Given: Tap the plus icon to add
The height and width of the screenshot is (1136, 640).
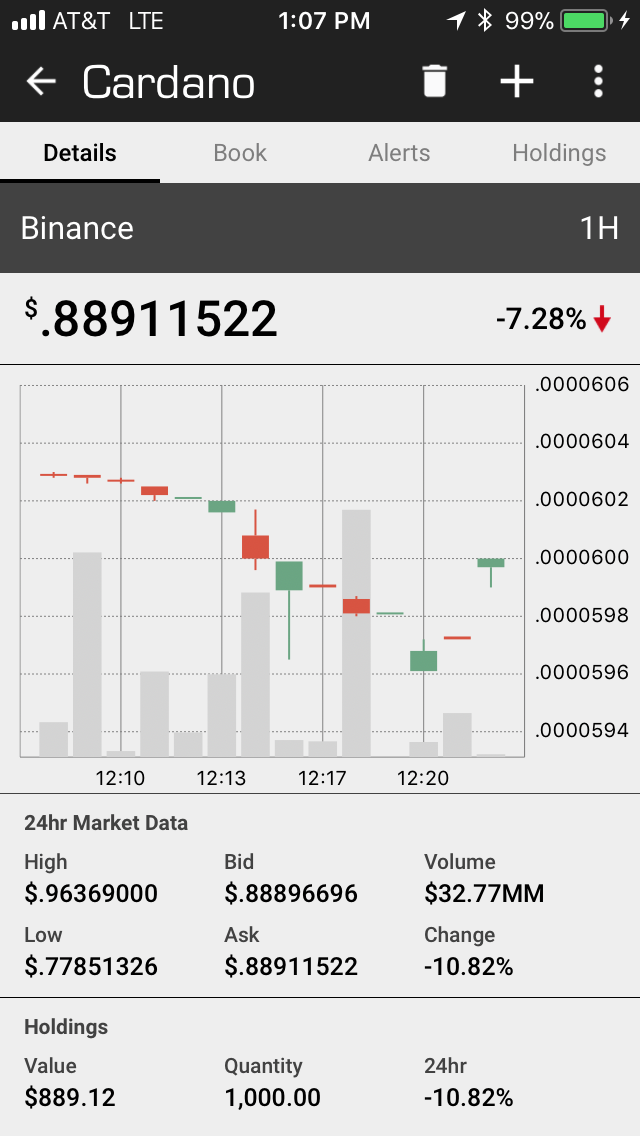Looking at the screenshot, I should coord(517,82).
